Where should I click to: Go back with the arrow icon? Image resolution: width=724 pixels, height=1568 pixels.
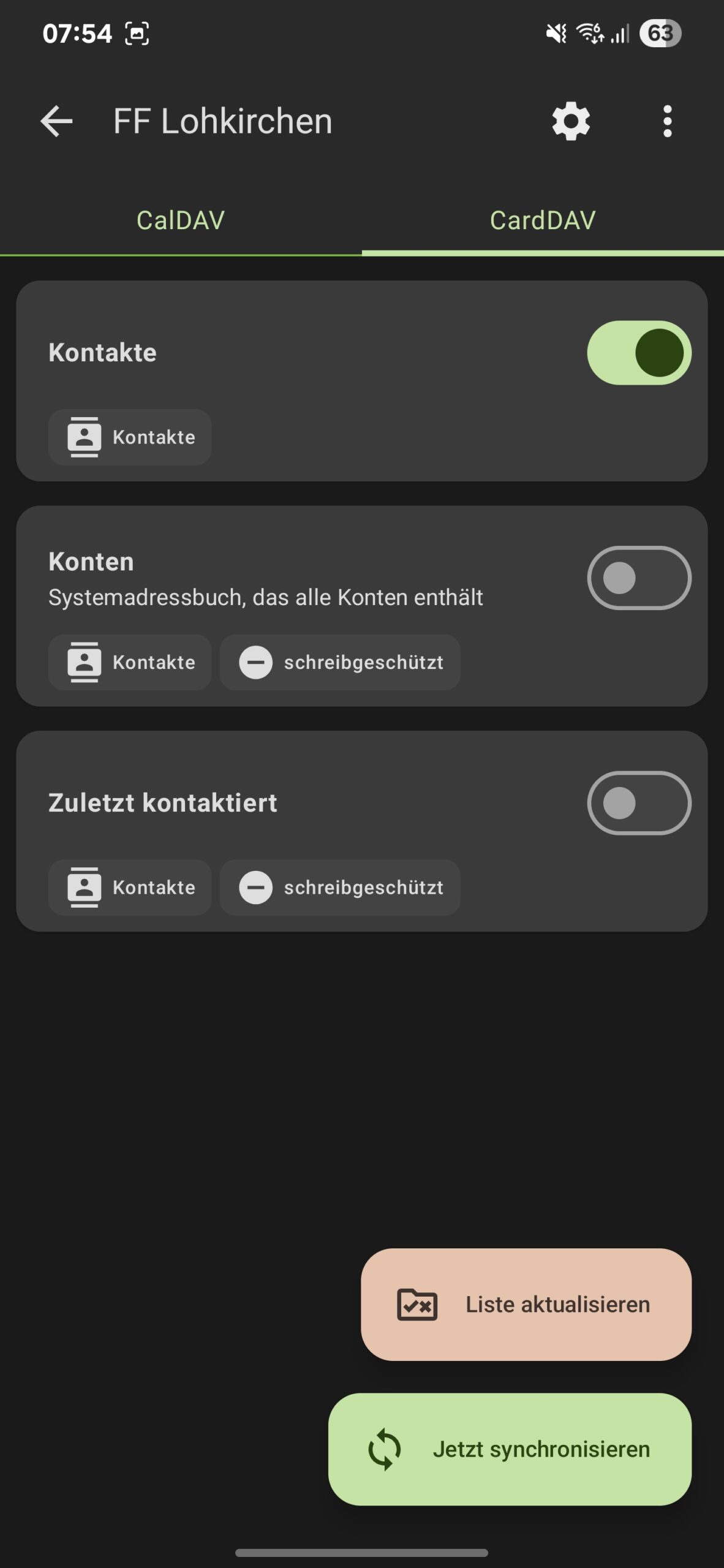[56, 121]
